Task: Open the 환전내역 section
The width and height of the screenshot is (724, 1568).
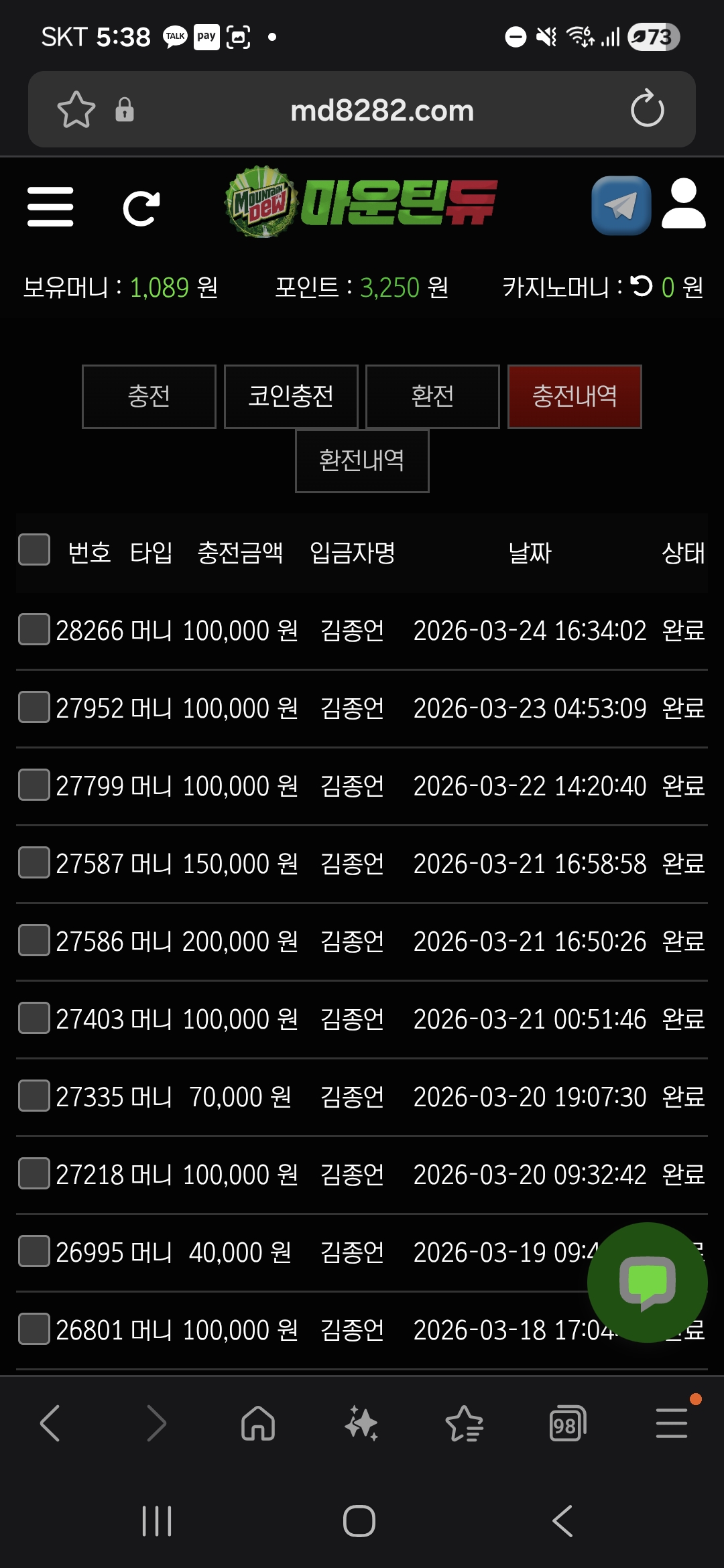Action: tap(361, 460)
